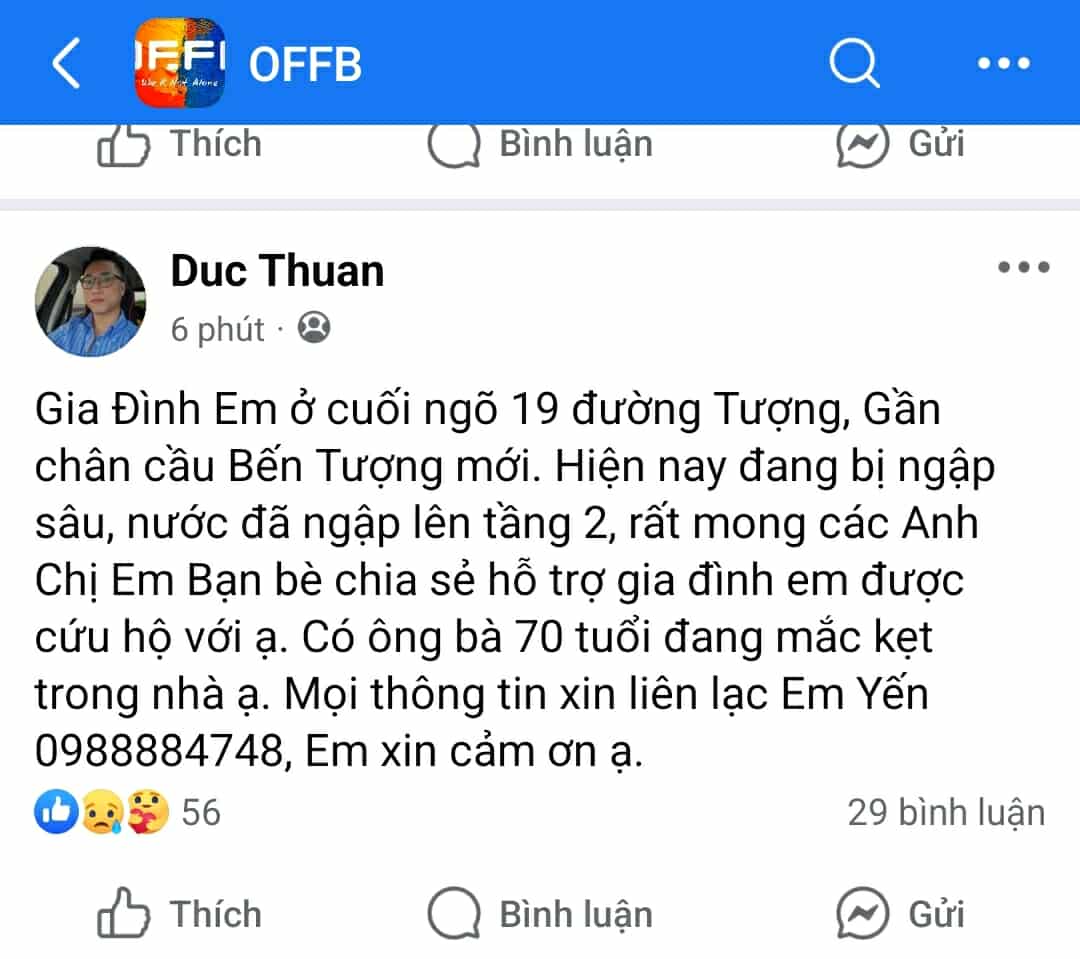Open the post options menu on Duc Thuan's post
Viewport: 1080px width, 959px height.
(1023, 268)
